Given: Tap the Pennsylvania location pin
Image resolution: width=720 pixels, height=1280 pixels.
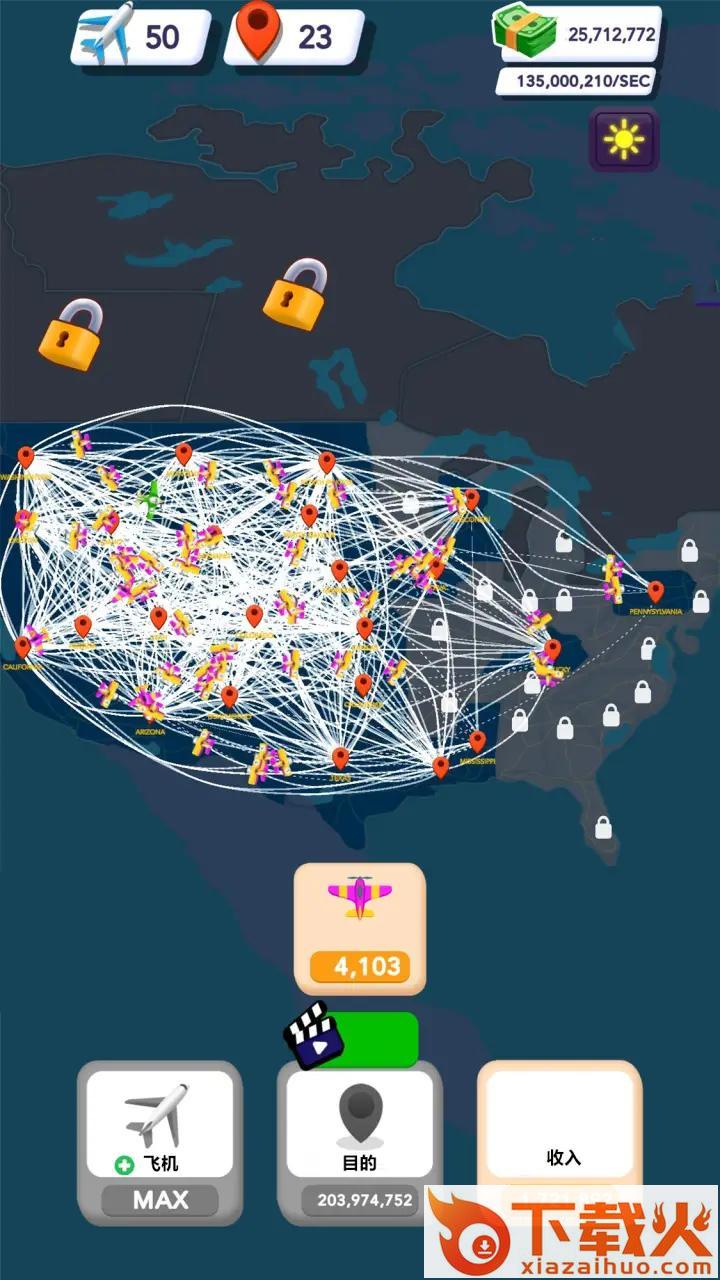Looking at the screenshot, I should point(656,590).
